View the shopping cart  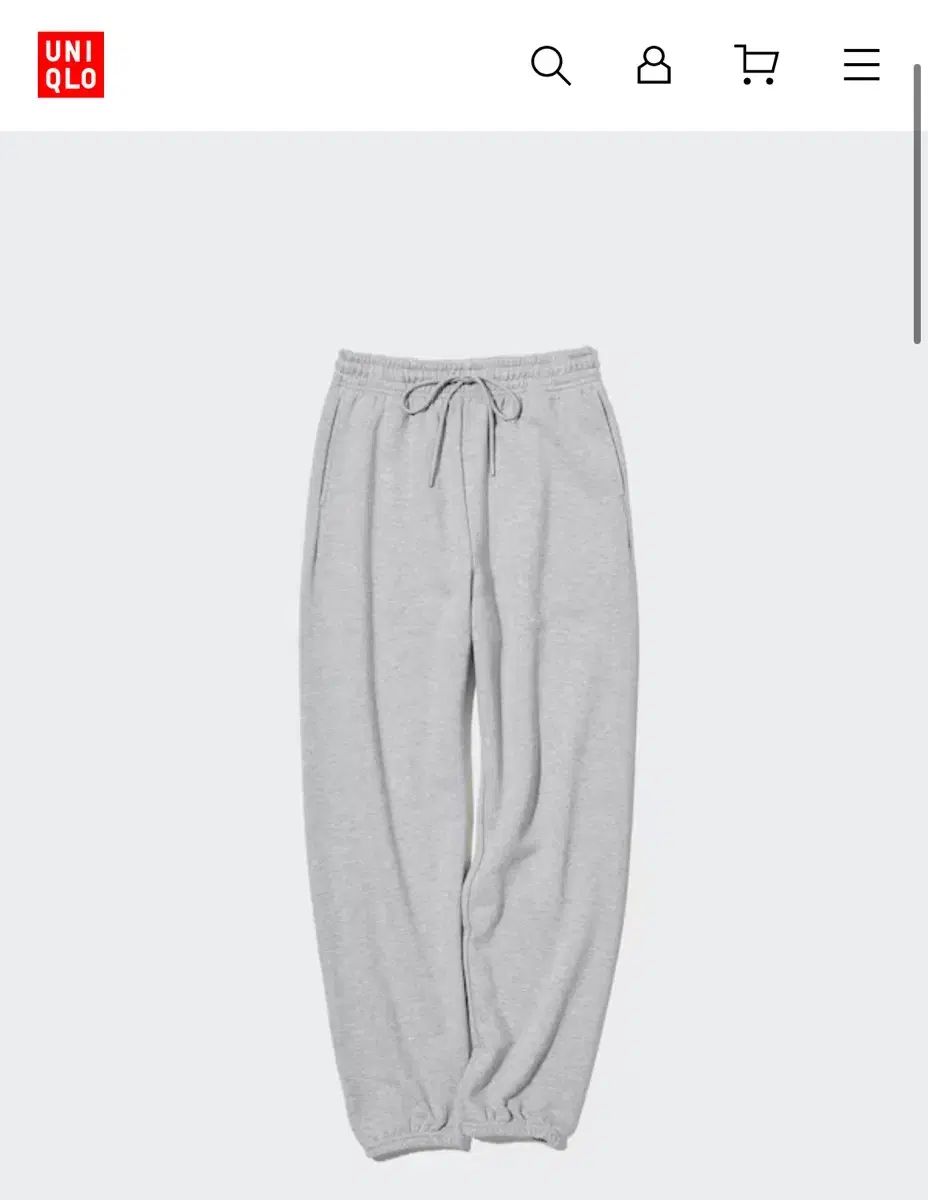click(x=756, y=66)
